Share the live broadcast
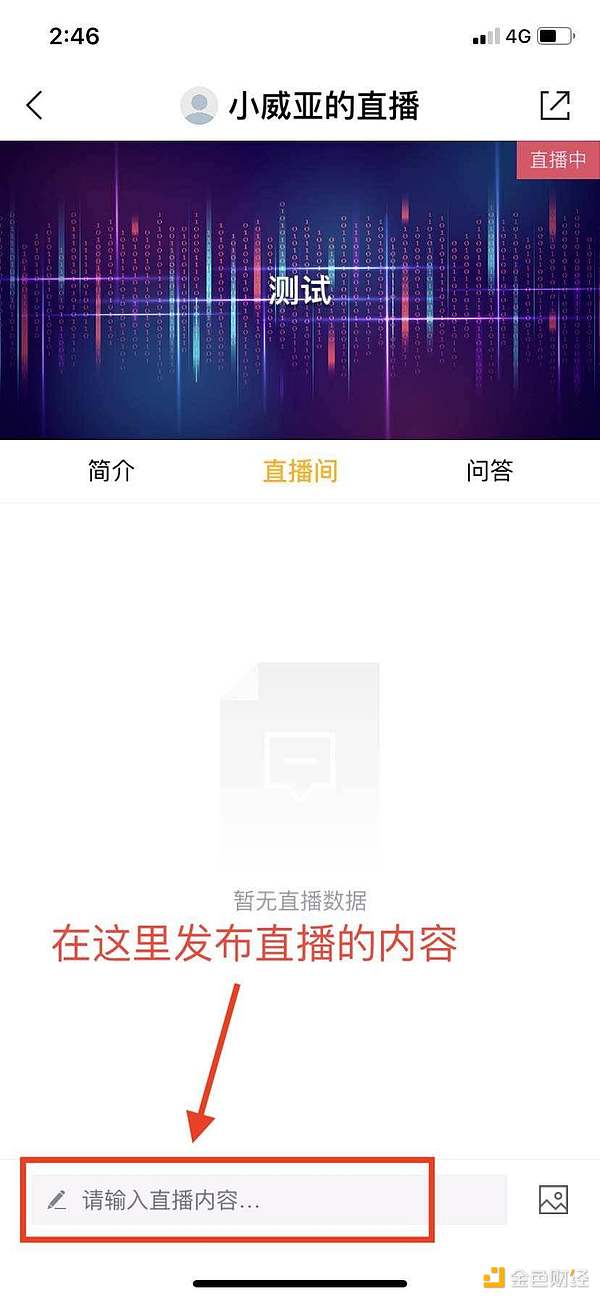600x1299 pixels. click(554, 105)
